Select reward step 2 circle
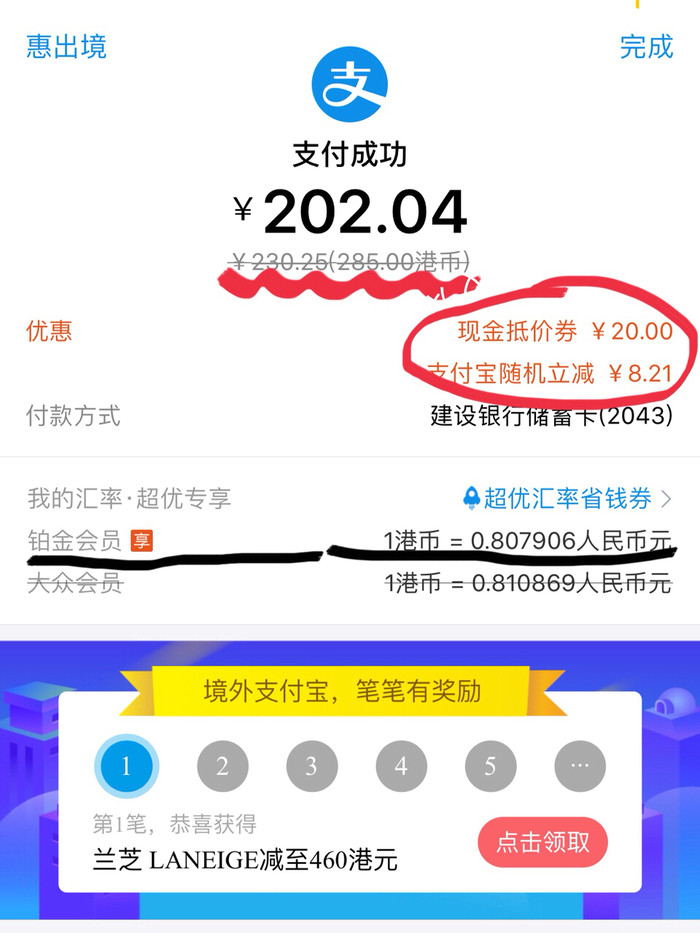 pos(222,767)
